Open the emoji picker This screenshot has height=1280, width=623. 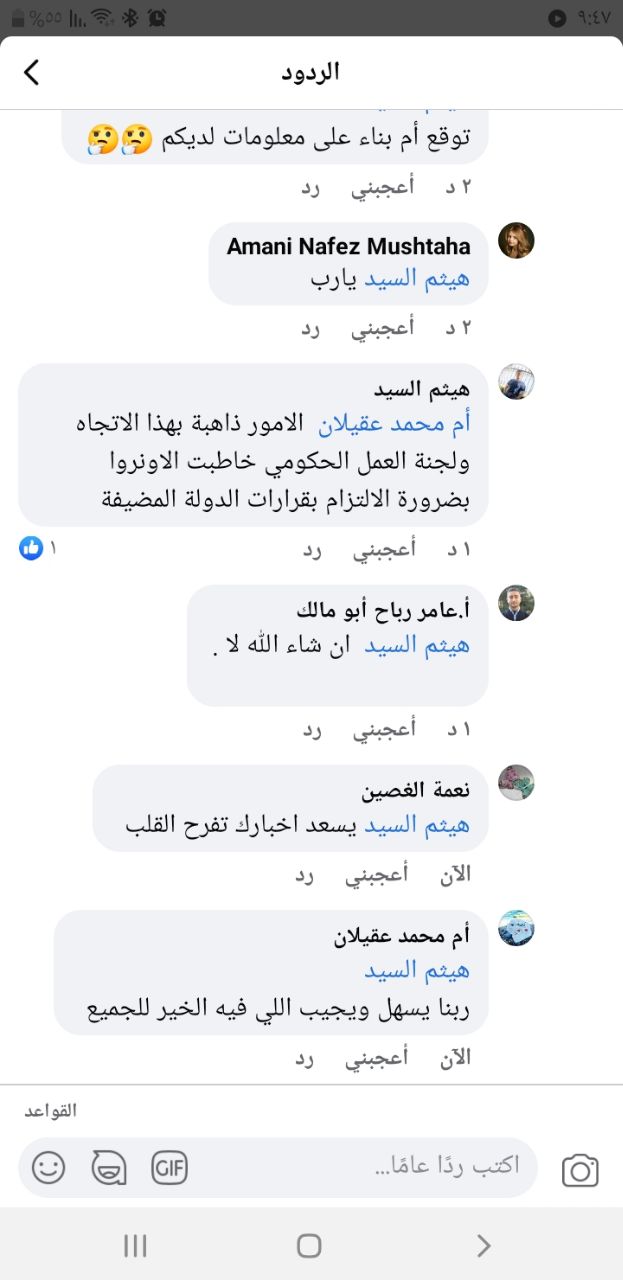tap(48, 1167)
